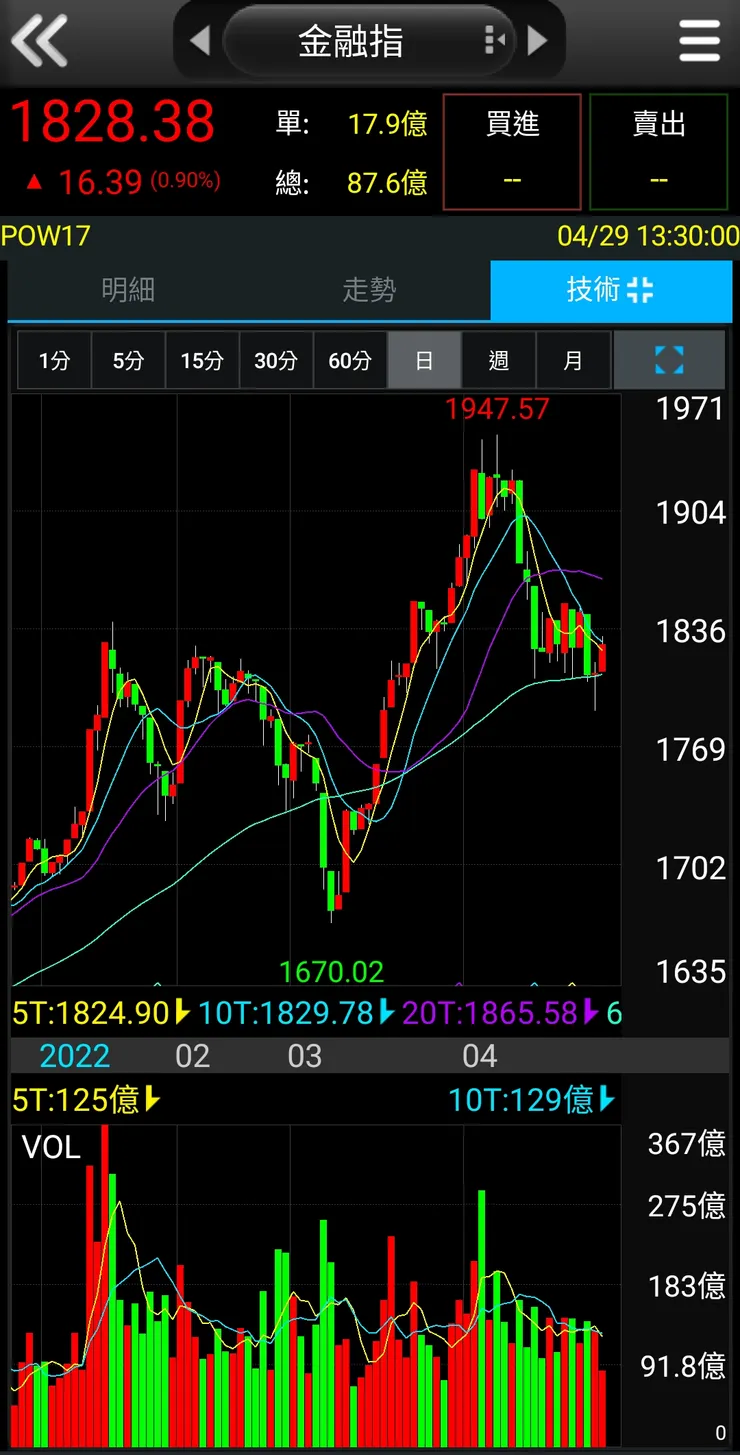The image size is (740, 1455).
Task: Select the 30分 chart interval
Action: [x=276, y=361]
